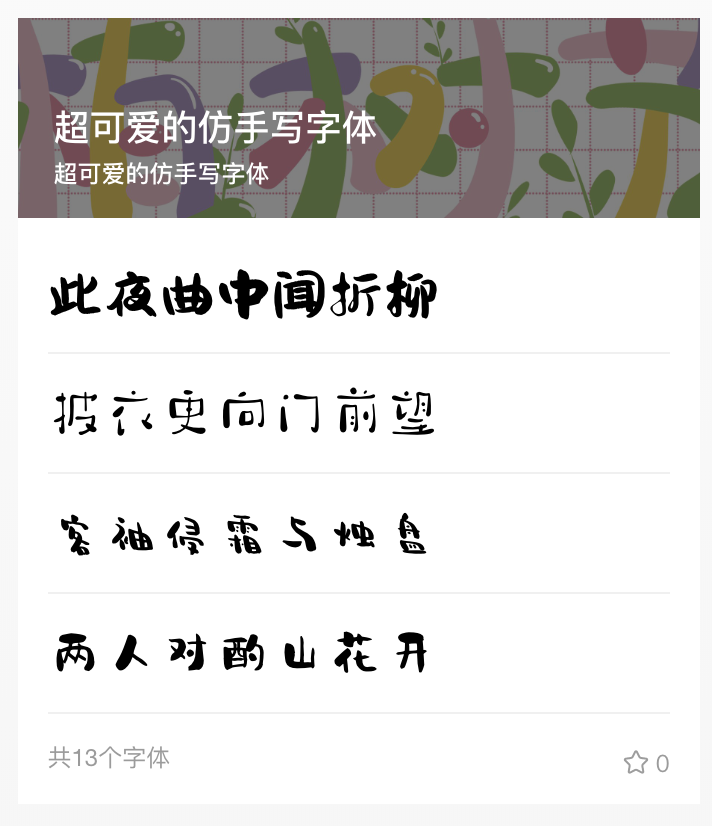Image resolution: width=712 pixels, height=826 pixels.
Task: Open the 两人对酌山花开 font sample
Action: click(x=242, y=653)
